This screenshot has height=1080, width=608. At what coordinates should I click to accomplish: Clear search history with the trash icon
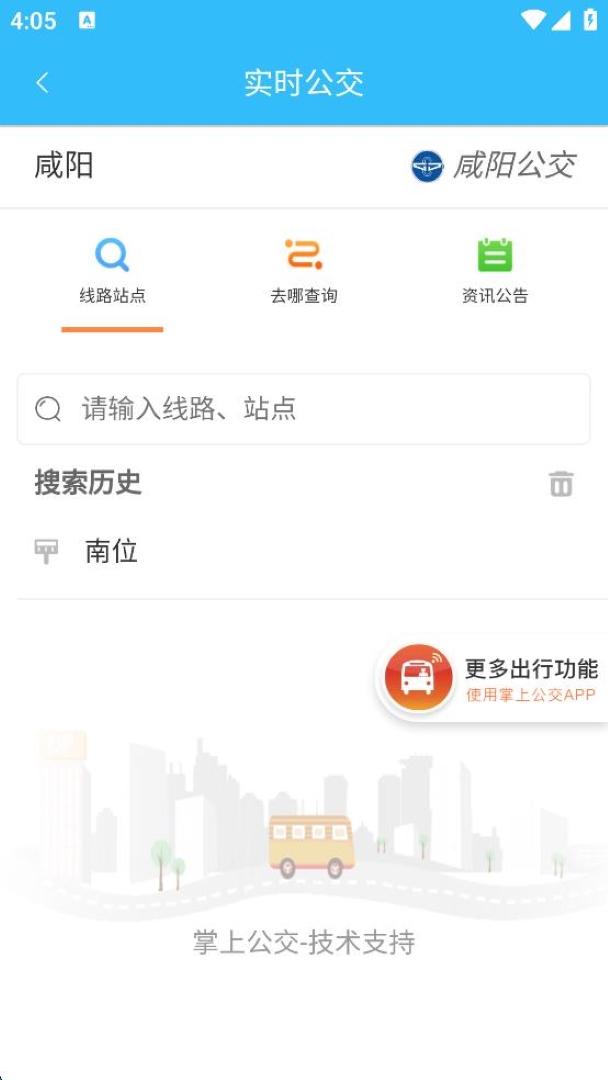point(561,484)
